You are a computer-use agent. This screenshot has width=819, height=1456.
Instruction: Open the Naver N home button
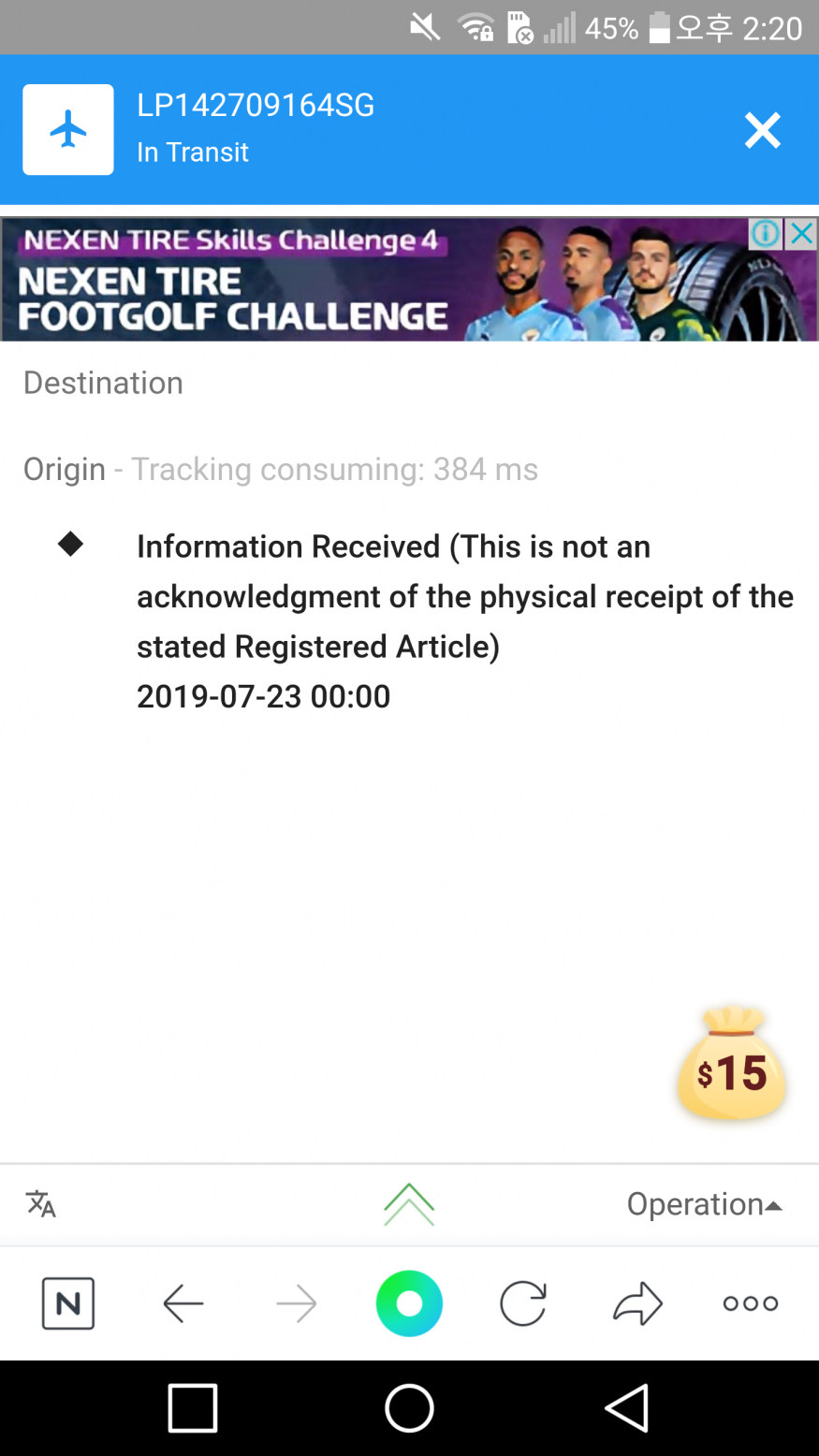pos(68,1303)
